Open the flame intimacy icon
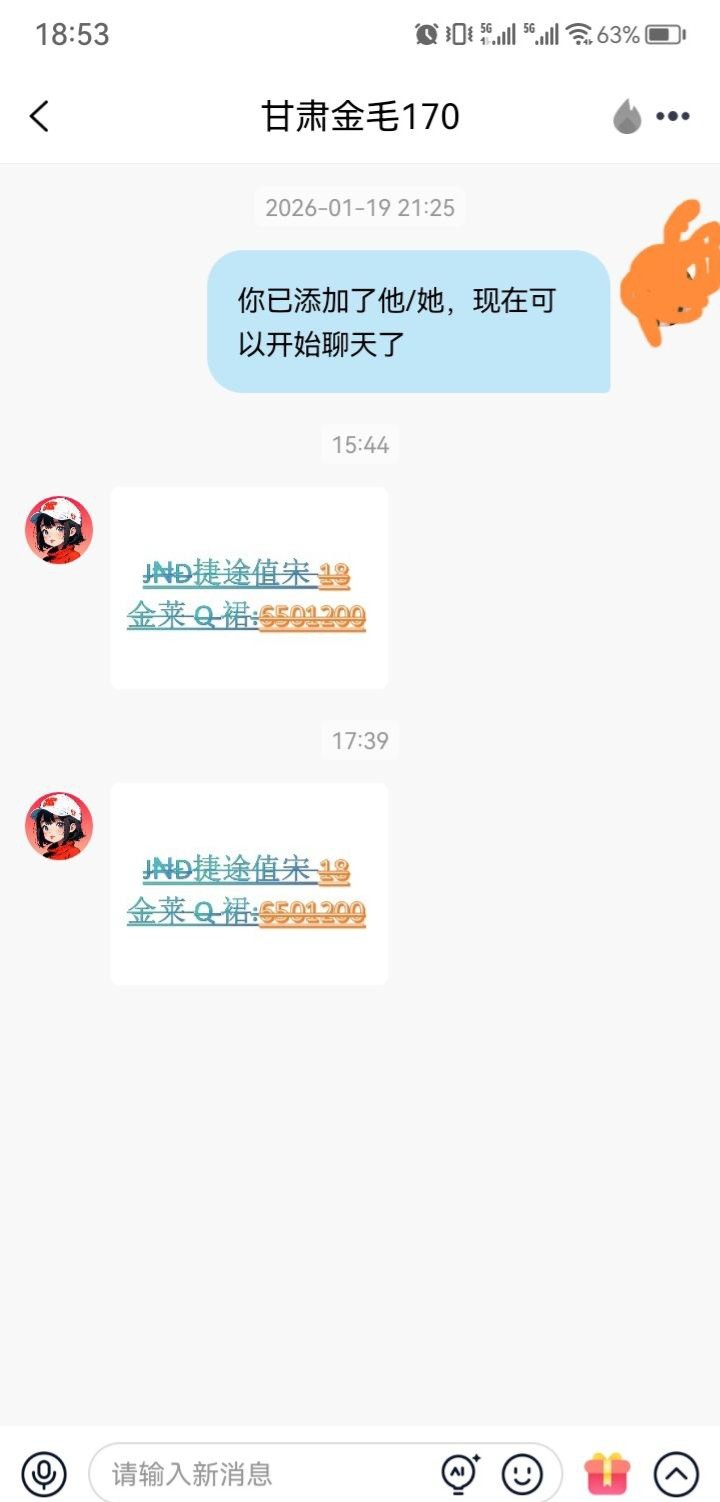The image size is (720, 1502). coord(627,117)
